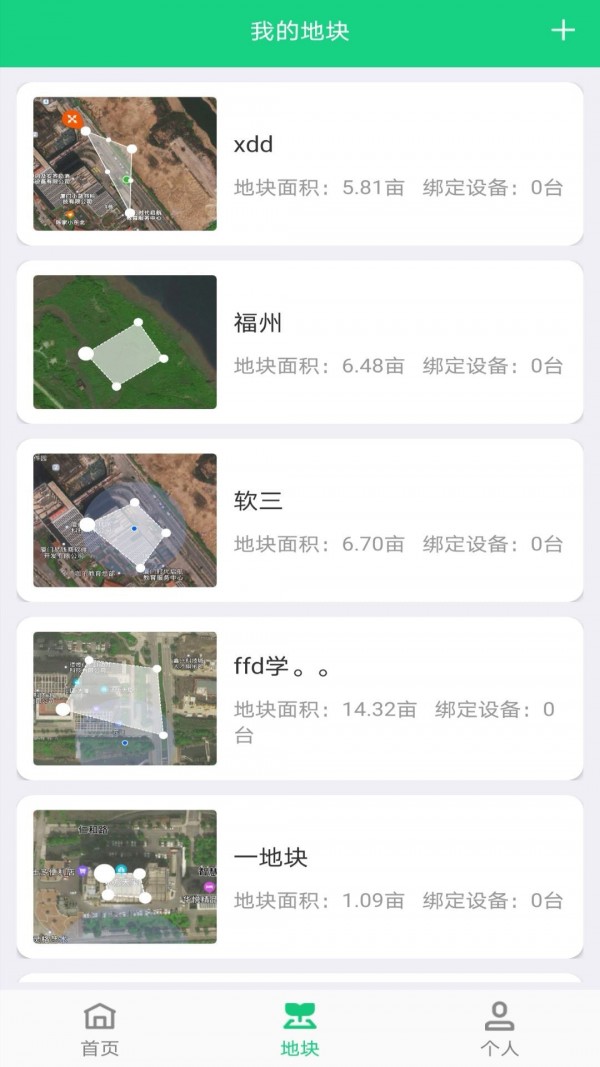Open the 一地块 plot card
The width and height of the screenshot is (600, 1067).
(x=300, y=876)
